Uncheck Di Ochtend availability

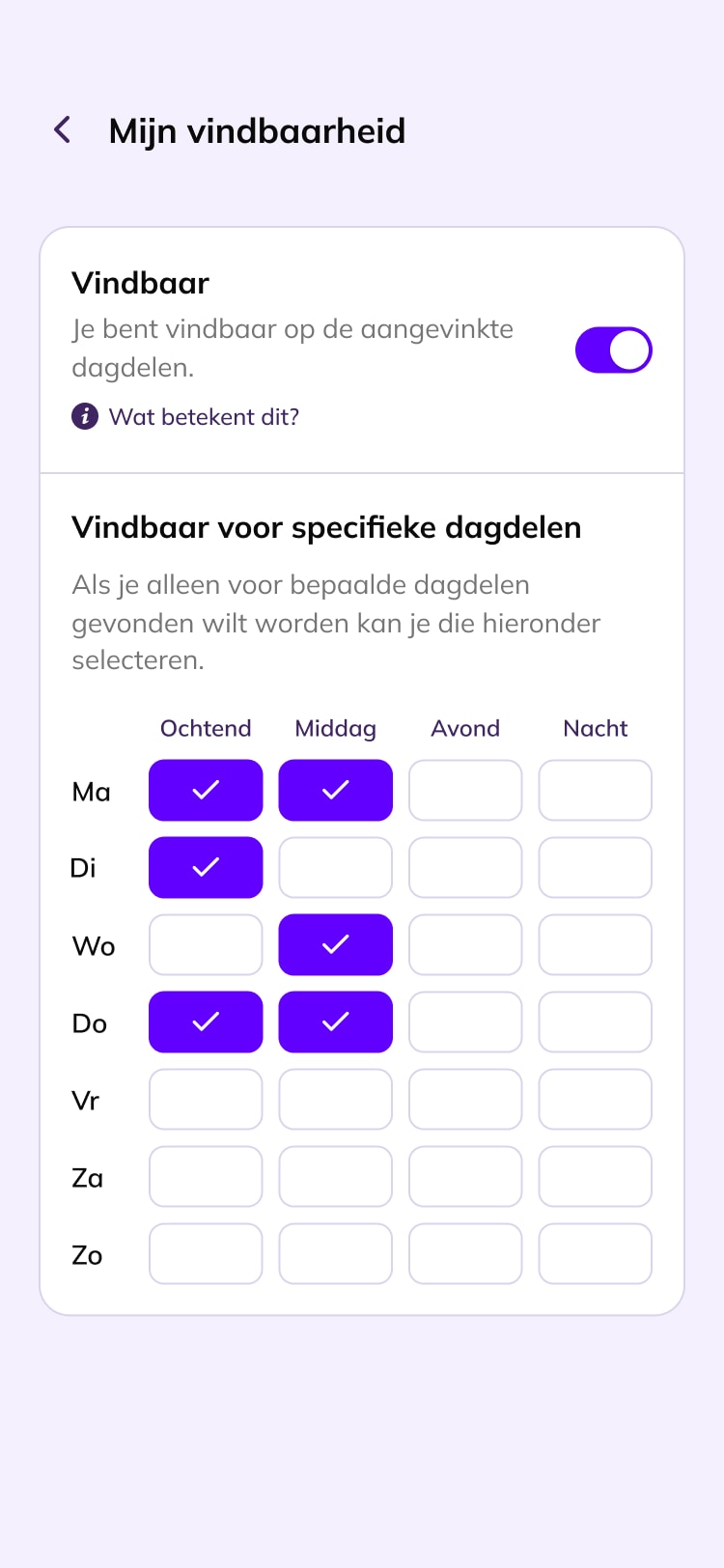point(206,868)
